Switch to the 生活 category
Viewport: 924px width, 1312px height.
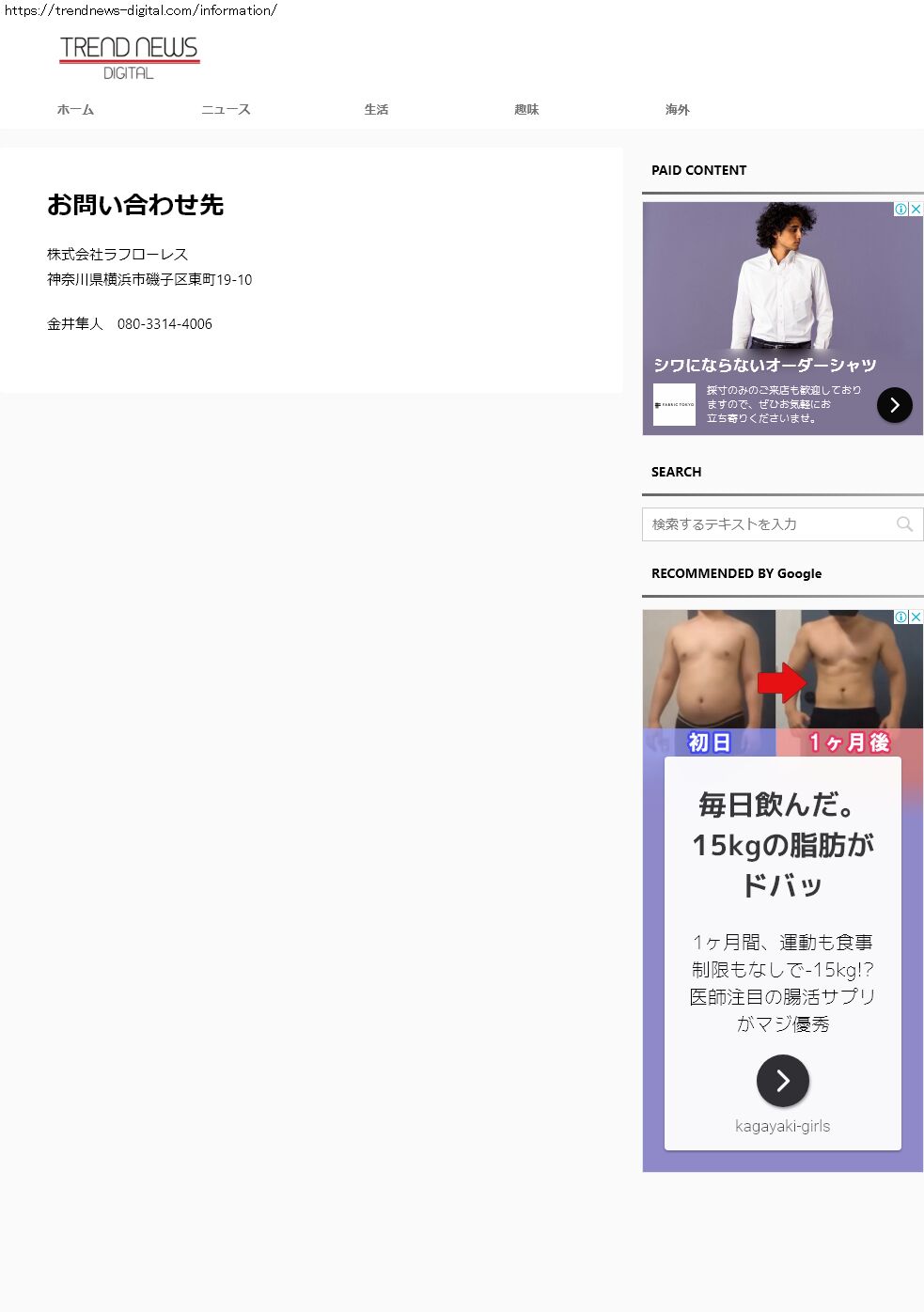(x=376, y=110)
